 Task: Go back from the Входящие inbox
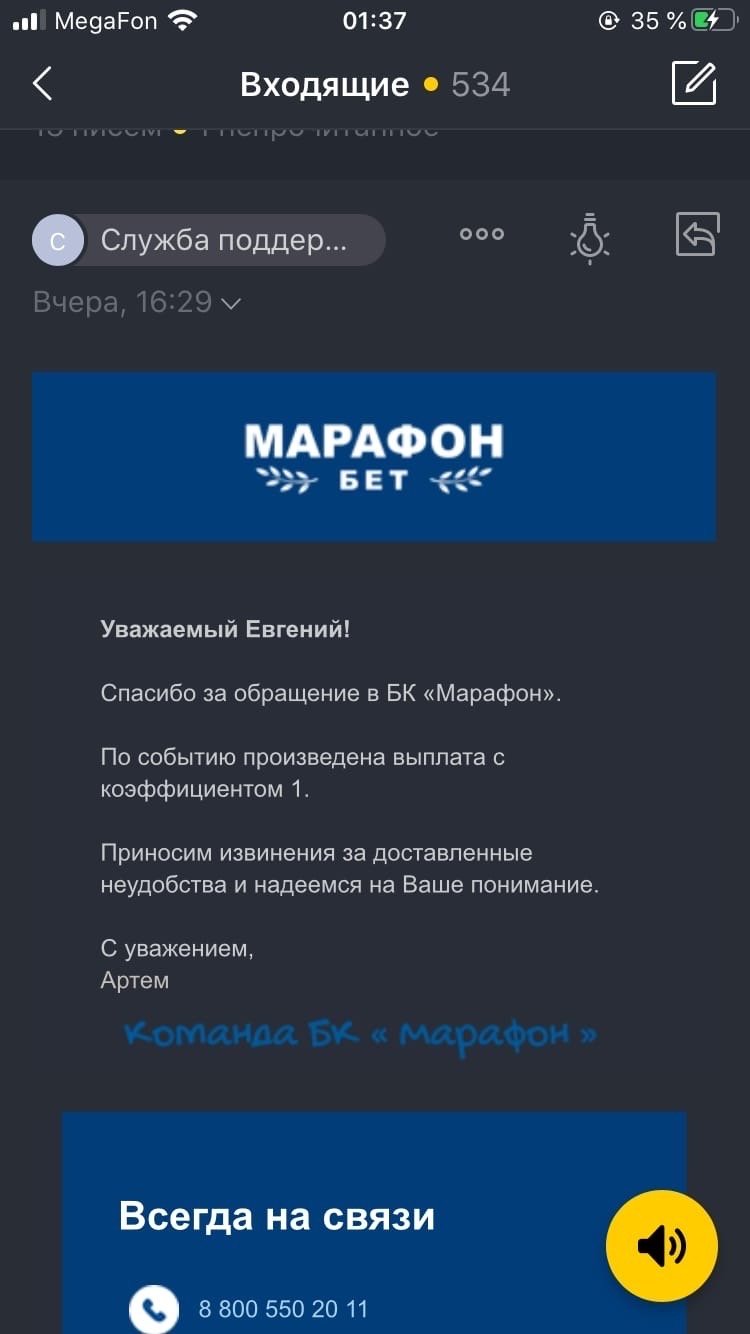[42, 84]
